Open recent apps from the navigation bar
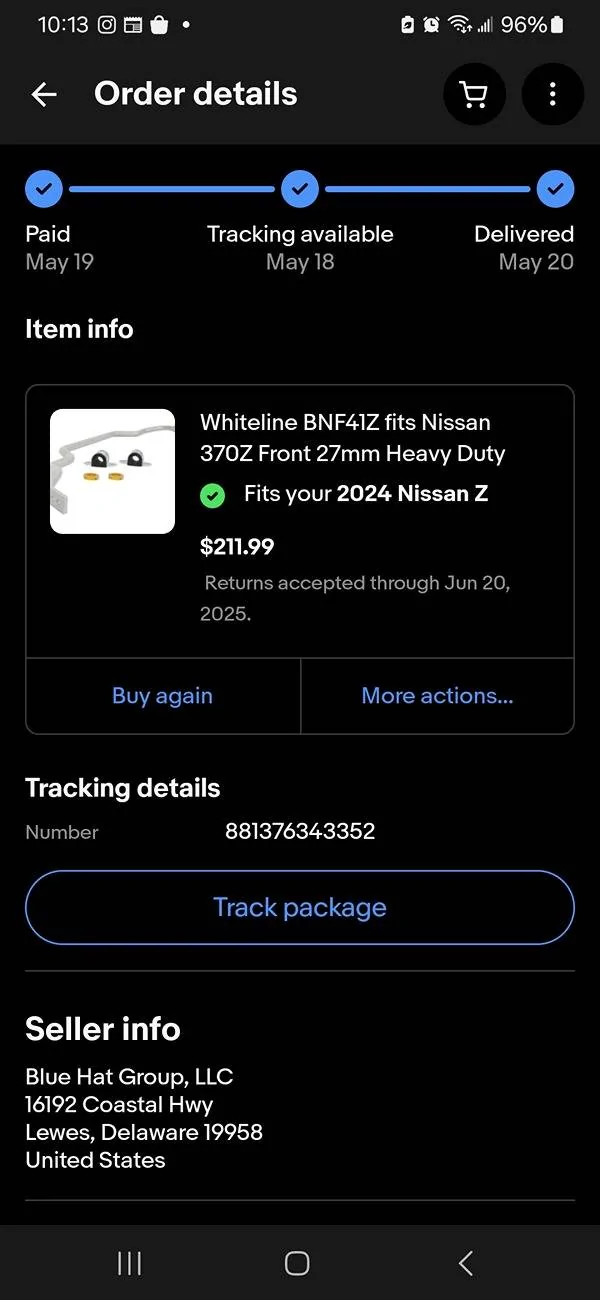600x1300 pixels. pos(129,1263)
